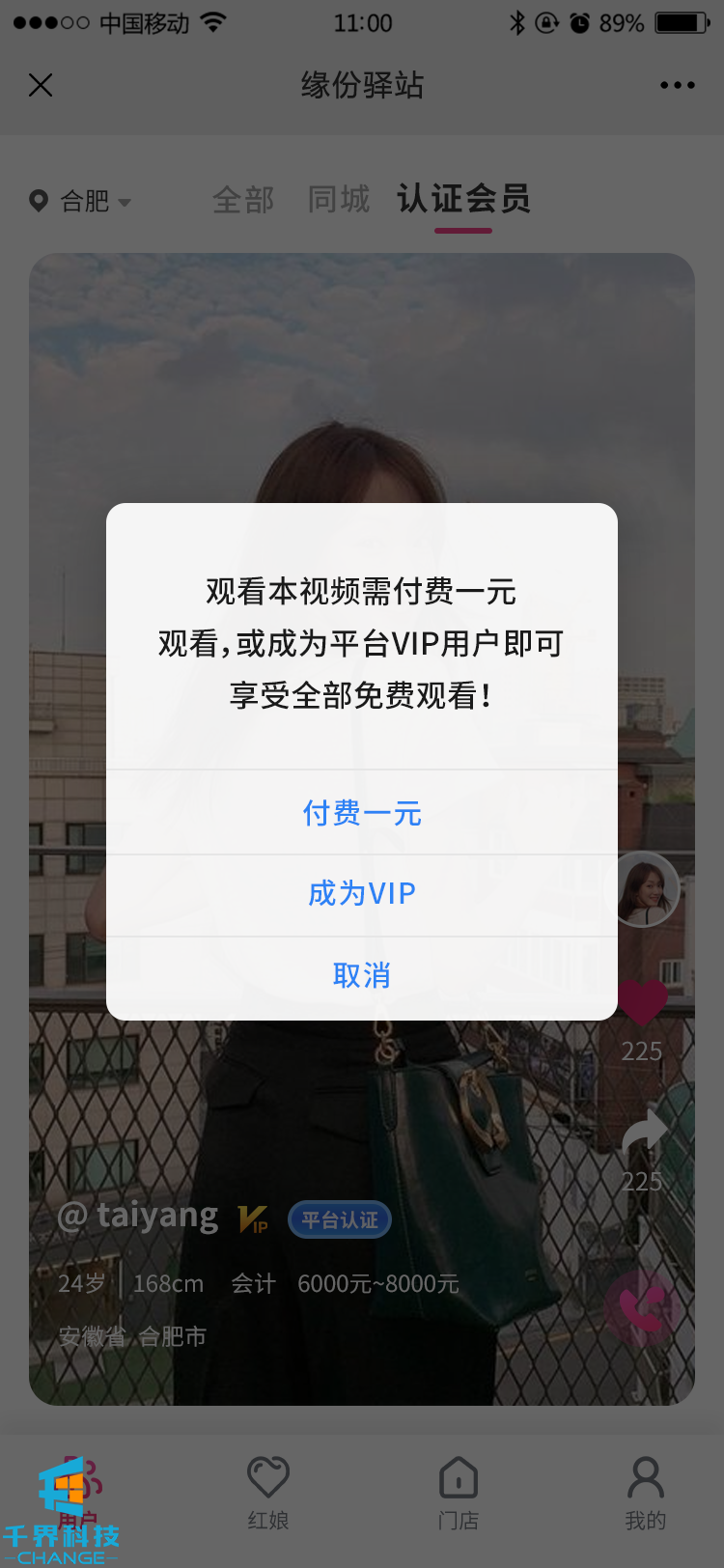Open the 红娘 tab

pos(268,1493)
